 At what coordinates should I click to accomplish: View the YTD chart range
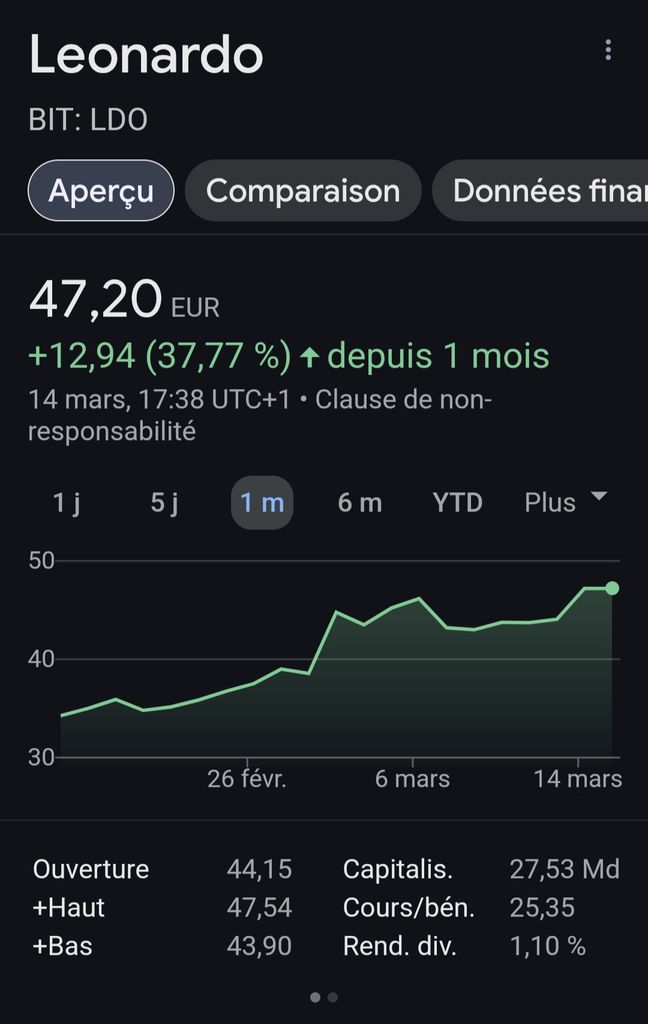pyautogui.click(x=458, y=502)
